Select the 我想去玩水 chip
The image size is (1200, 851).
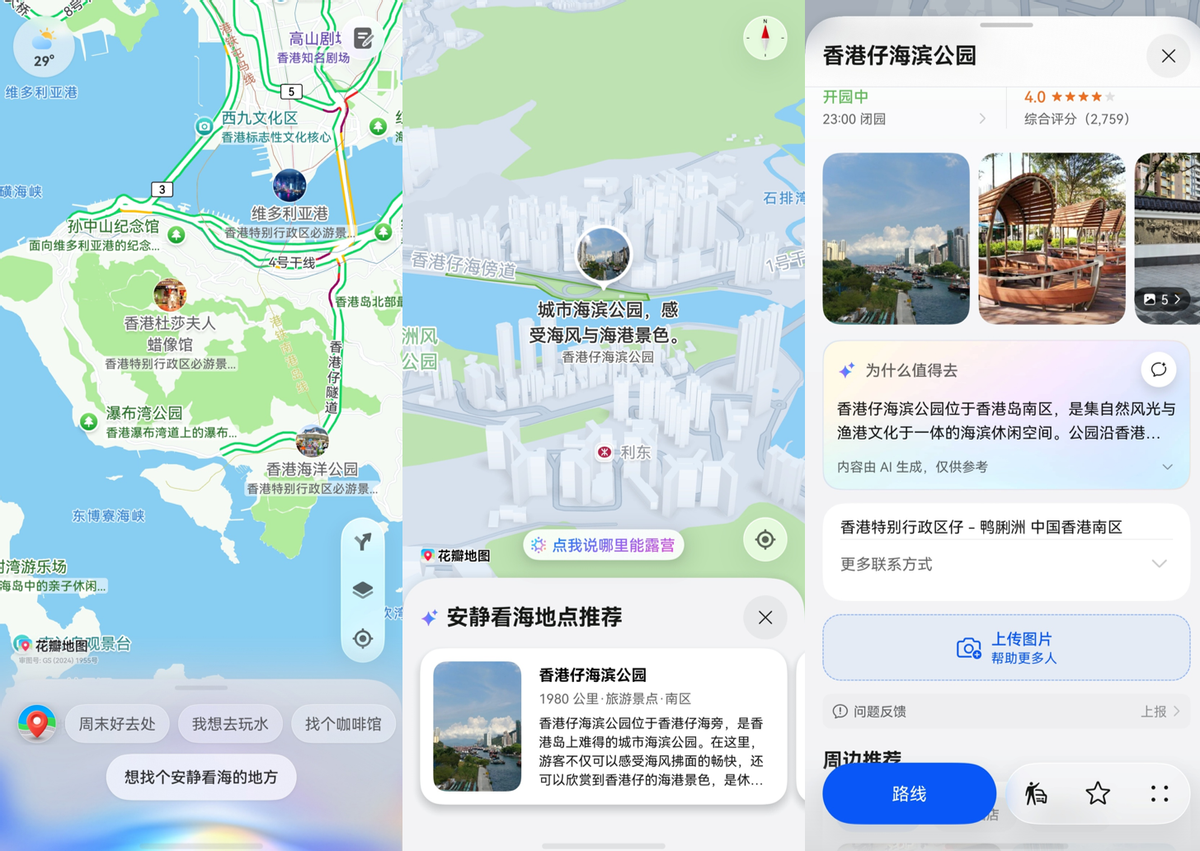(230, 724)
